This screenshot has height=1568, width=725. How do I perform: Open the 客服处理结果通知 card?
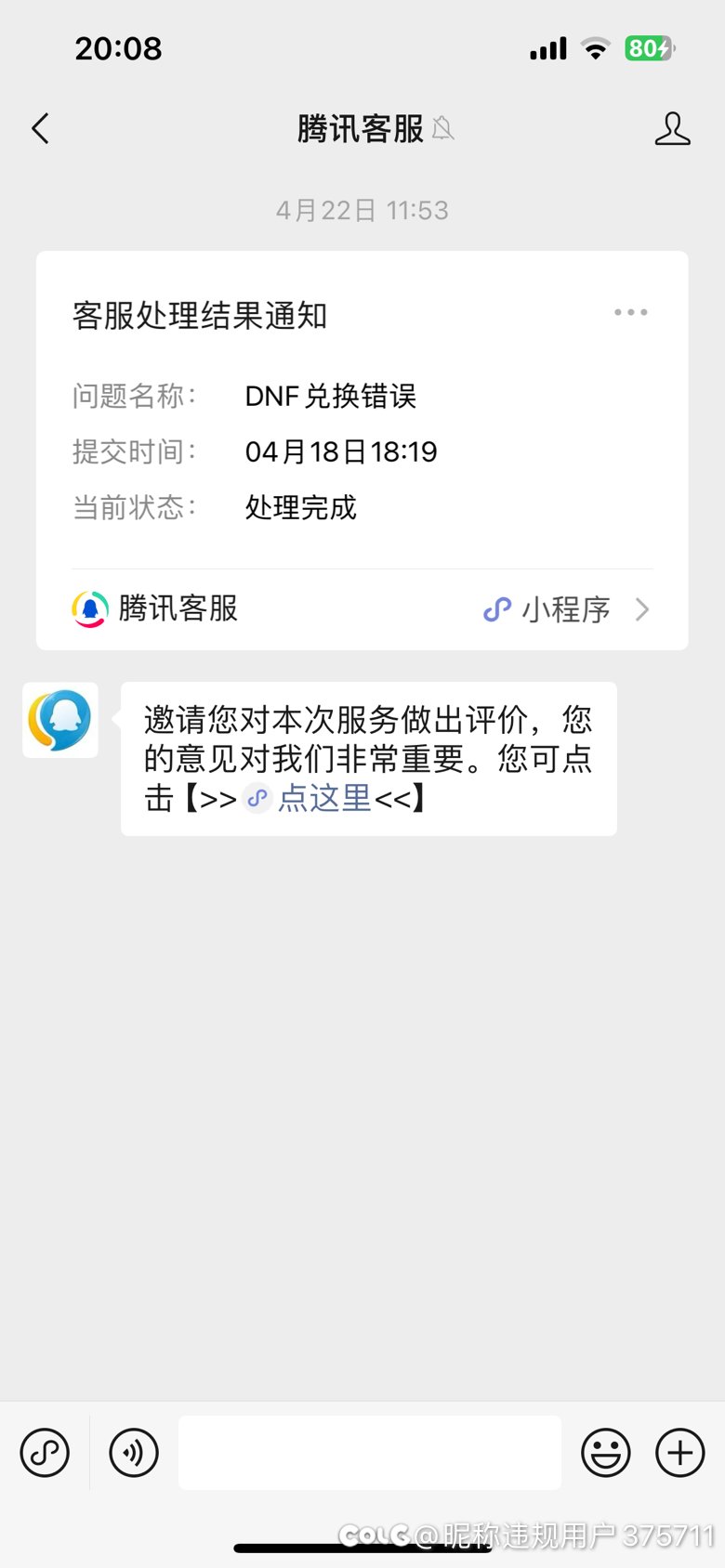point(362,451)
